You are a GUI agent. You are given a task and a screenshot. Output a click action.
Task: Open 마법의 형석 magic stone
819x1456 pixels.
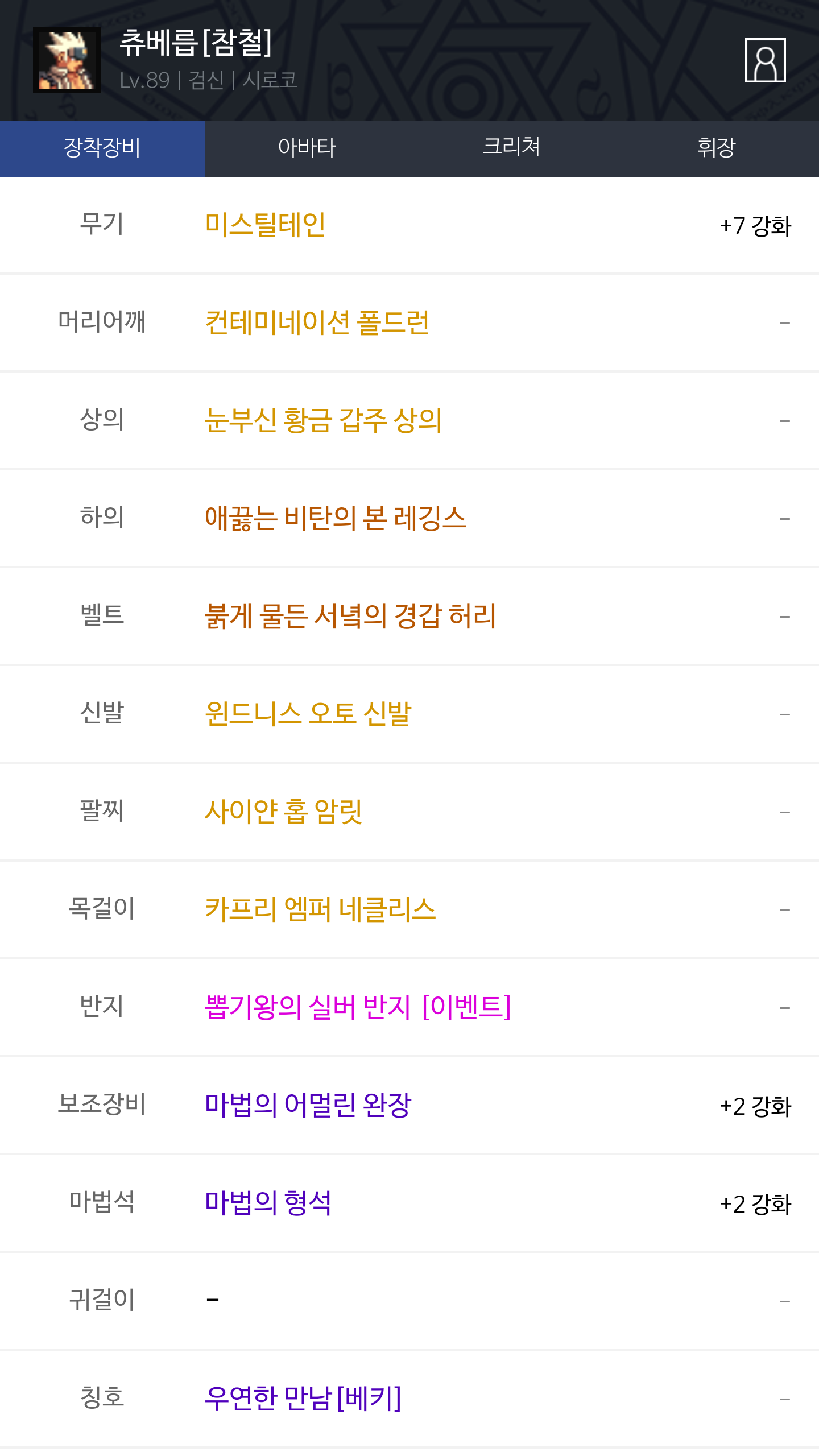tap(268, 1203)
